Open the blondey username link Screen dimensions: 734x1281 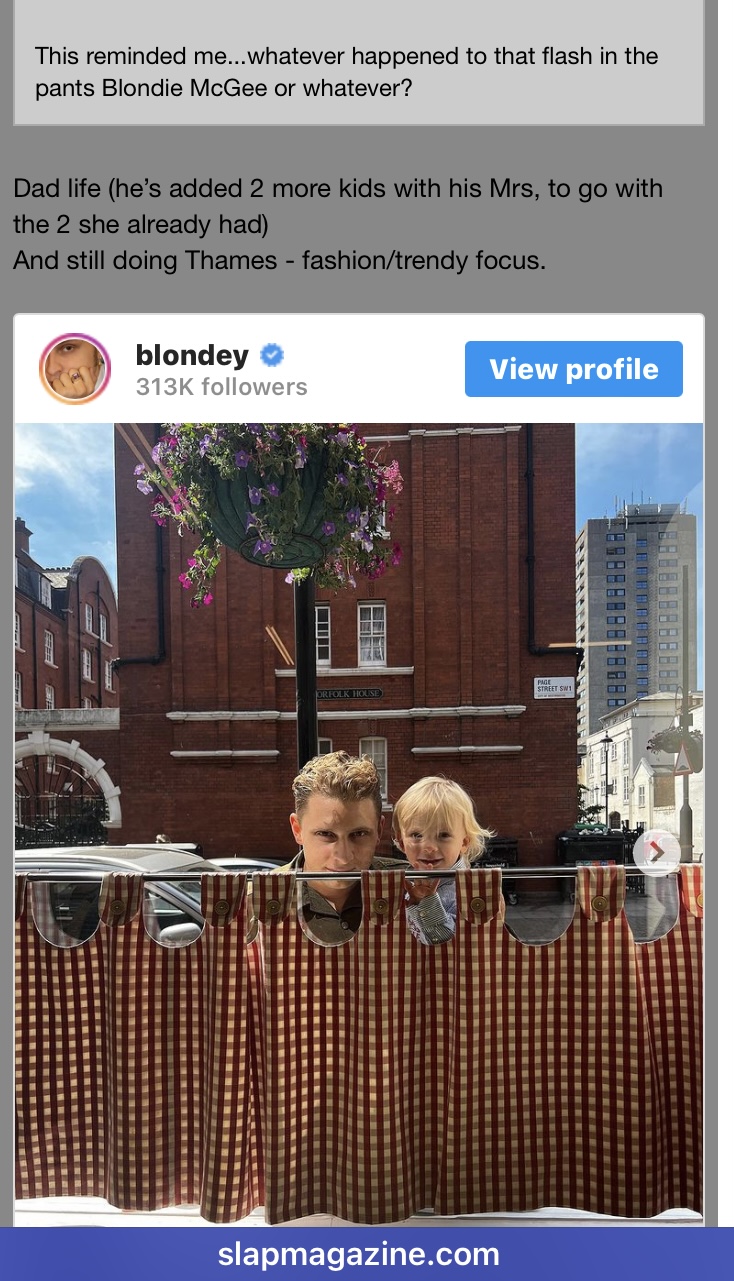pyautogui.click(x=192, y=355)
